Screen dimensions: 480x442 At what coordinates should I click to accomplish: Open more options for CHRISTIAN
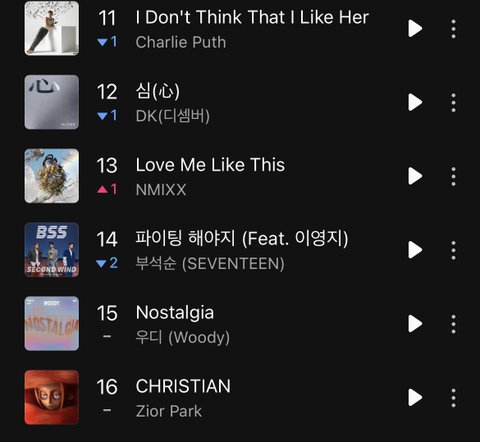click(453, 398)
